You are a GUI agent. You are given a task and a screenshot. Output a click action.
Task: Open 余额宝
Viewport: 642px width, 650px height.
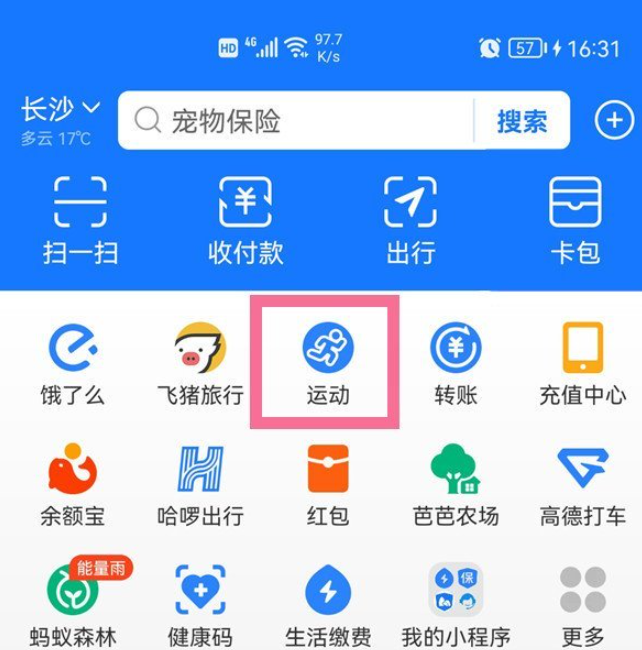pyautogui.click(x=74, y=485)
